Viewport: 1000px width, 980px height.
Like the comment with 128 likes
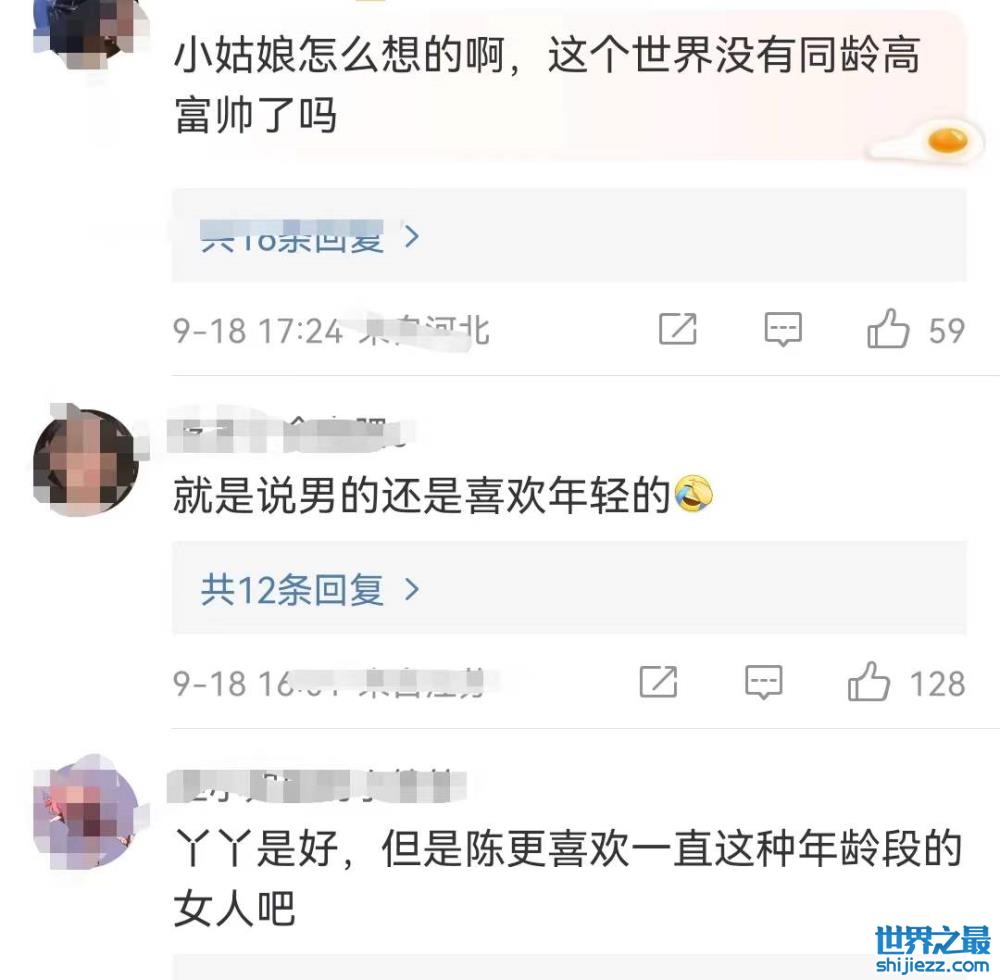[869, 683]
